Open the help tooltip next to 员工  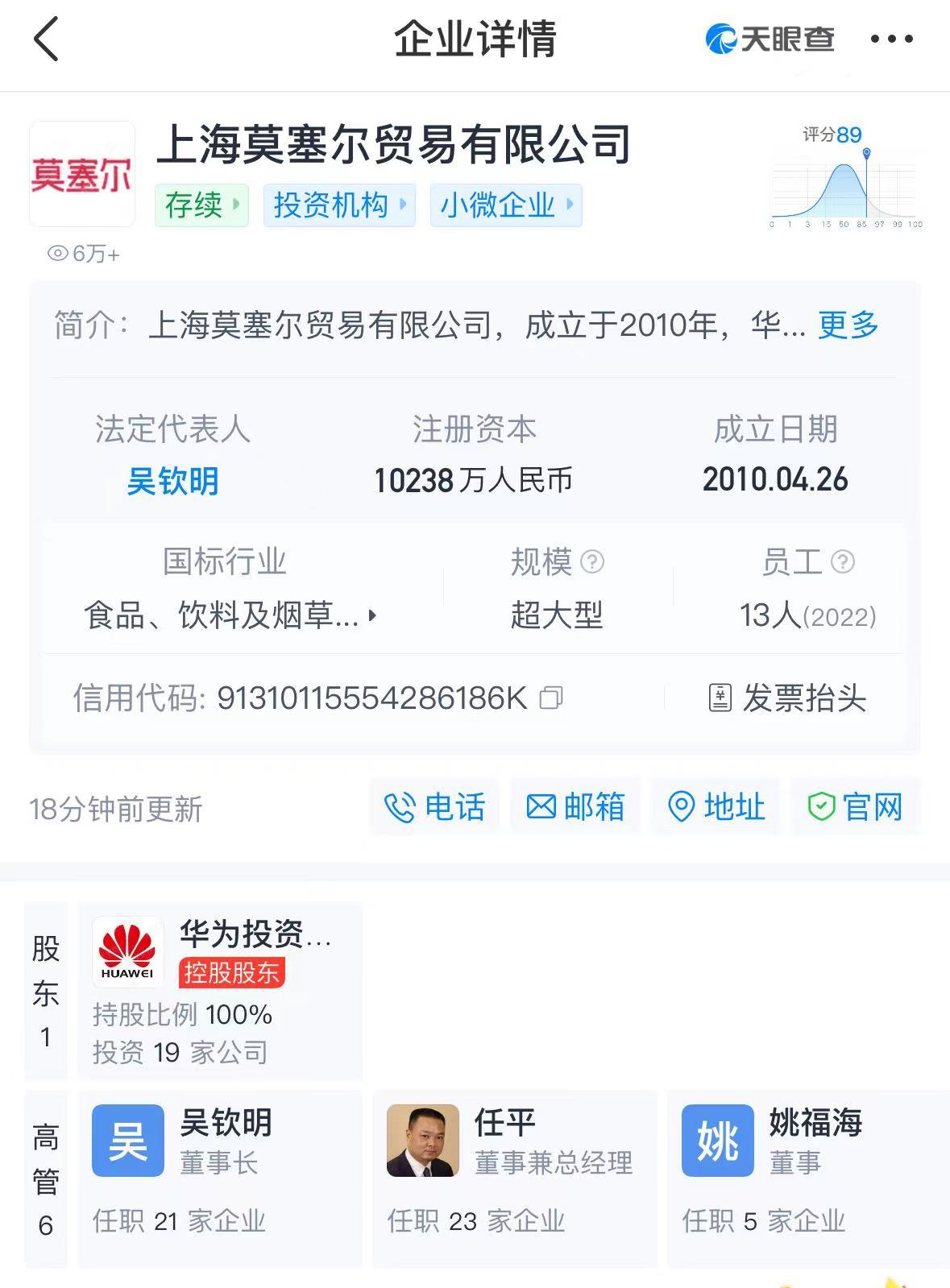tap(843, 562)
